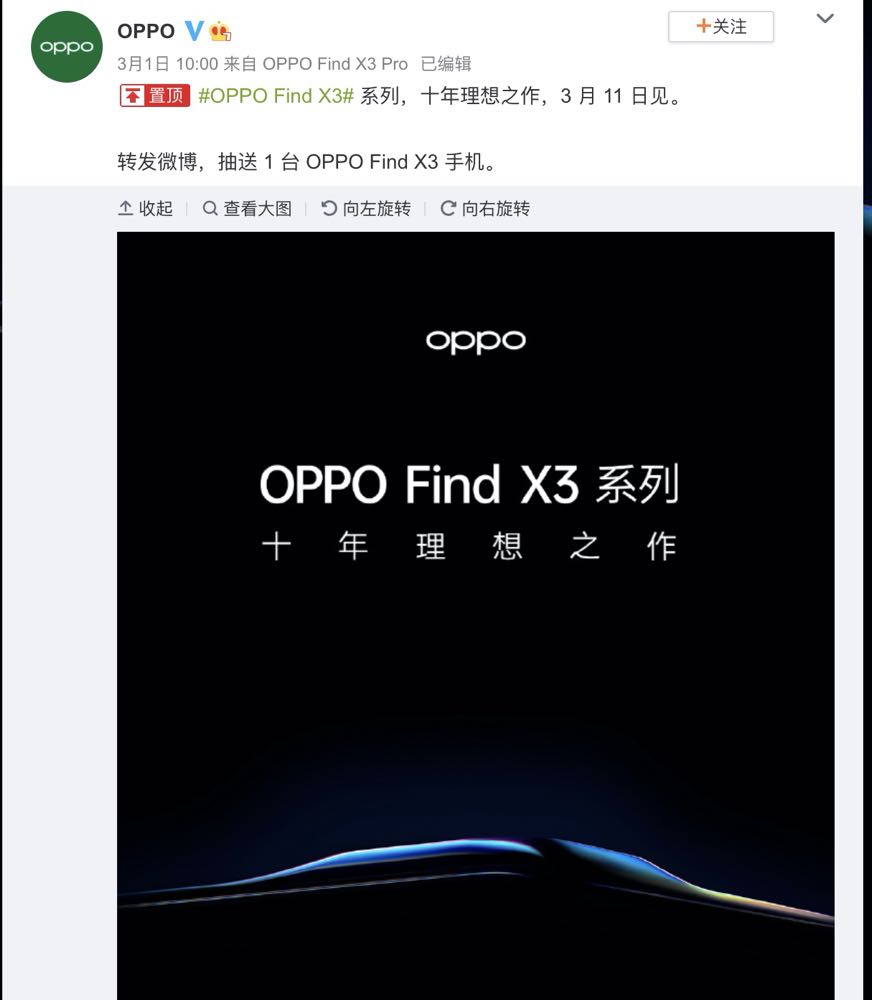Rotate the image right with 向右旋转

(x=485, y=208)
